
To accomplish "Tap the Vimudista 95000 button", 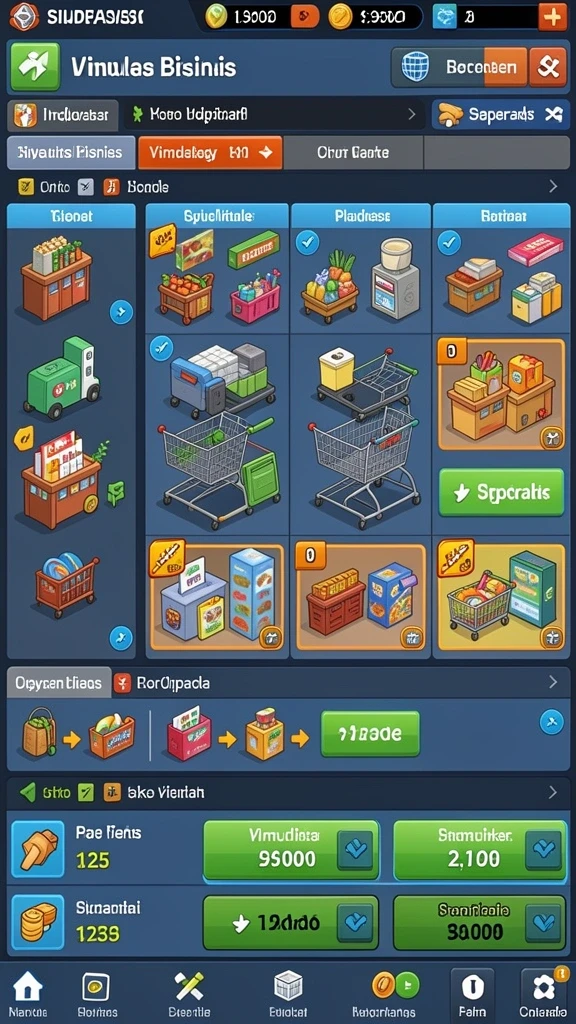I will click(291, 850).
